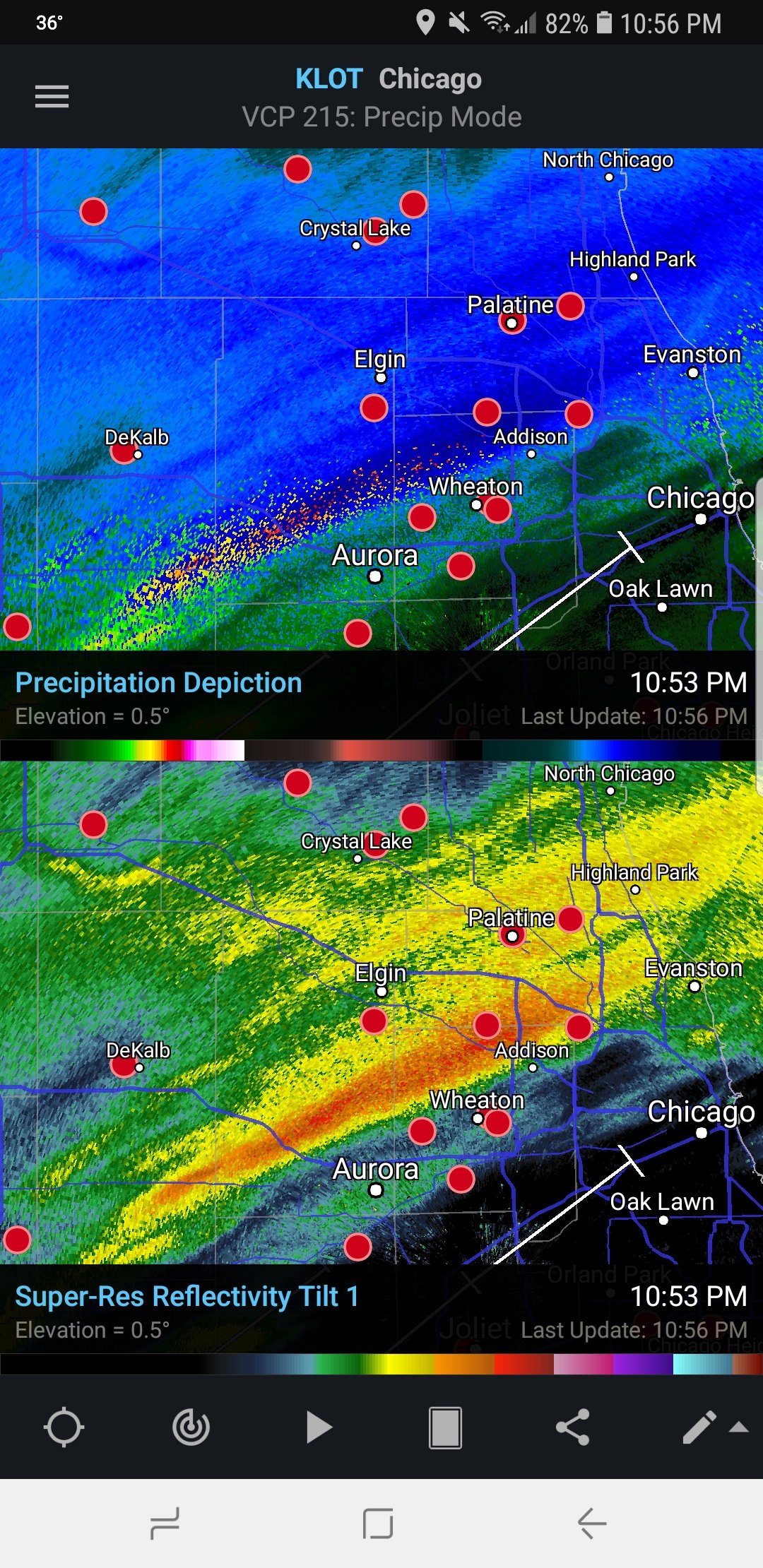Open the radar product selector icon
The height and width of the screenshot is (1568, 763).
[x=191, y=1427]
